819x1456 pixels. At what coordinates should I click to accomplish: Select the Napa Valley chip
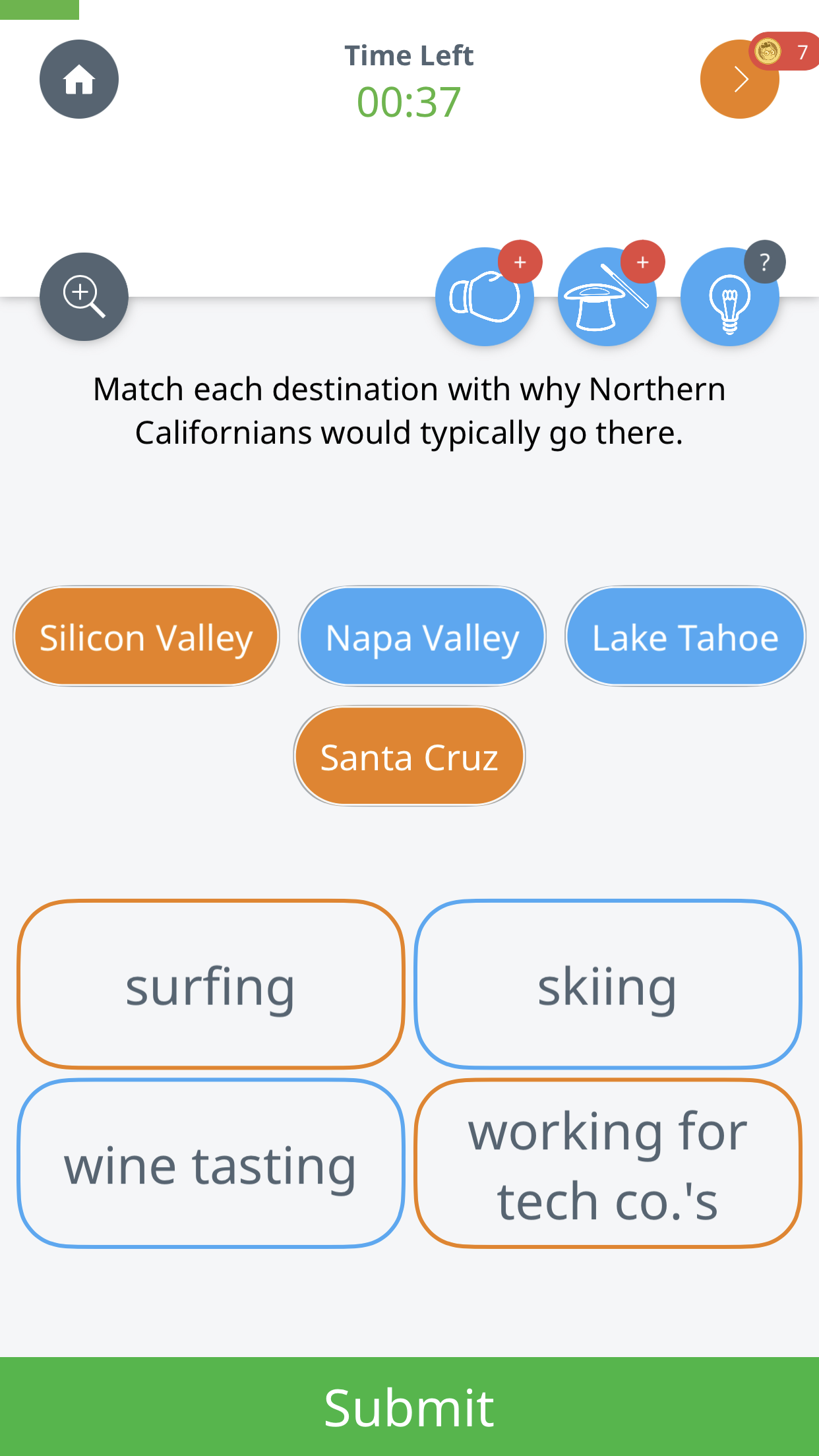[x=422, y=636]
